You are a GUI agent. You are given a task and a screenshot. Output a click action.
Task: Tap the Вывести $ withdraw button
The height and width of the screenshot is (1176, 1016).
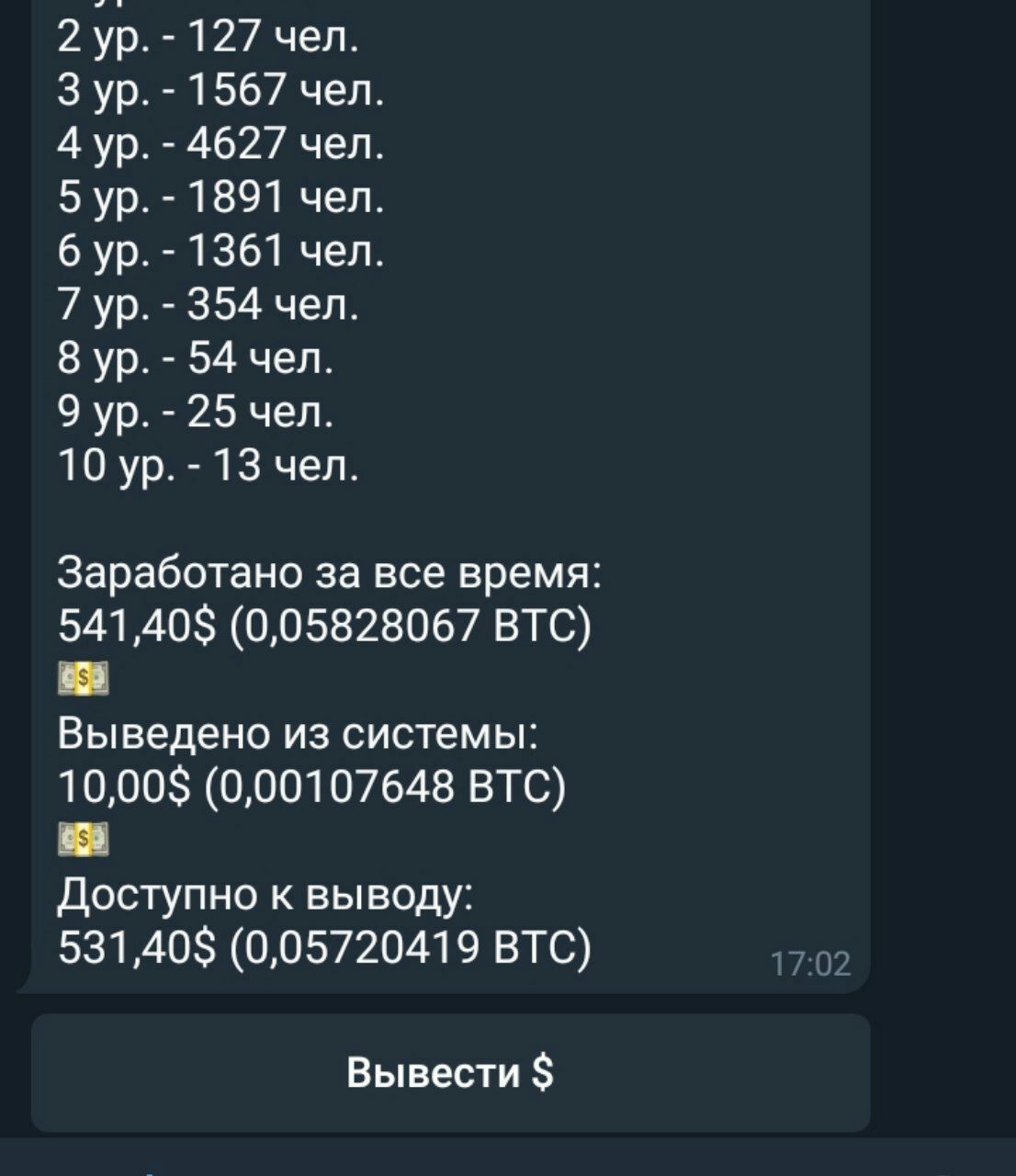450,1072
